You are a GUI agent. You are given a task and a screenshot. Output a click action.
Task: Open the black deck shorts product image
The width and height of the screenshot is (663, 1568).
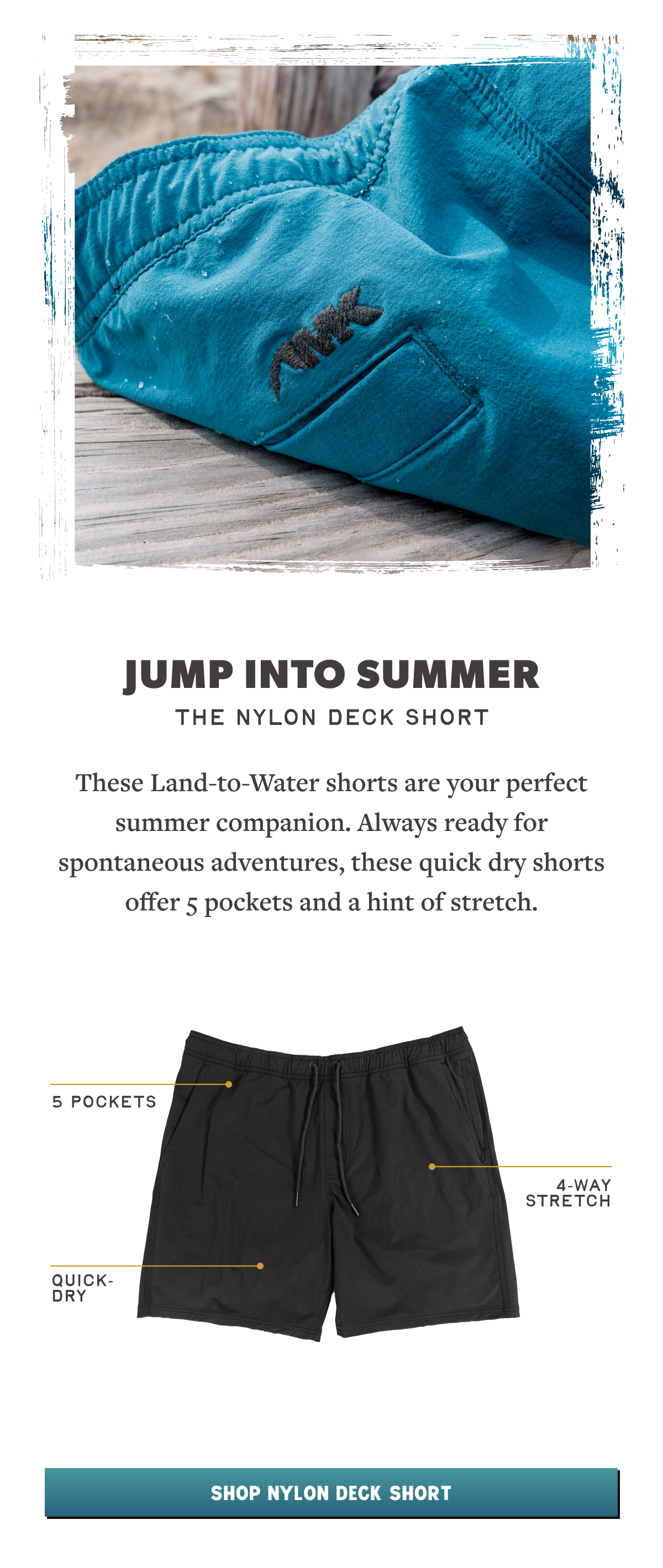click(x=329, y=1184)
